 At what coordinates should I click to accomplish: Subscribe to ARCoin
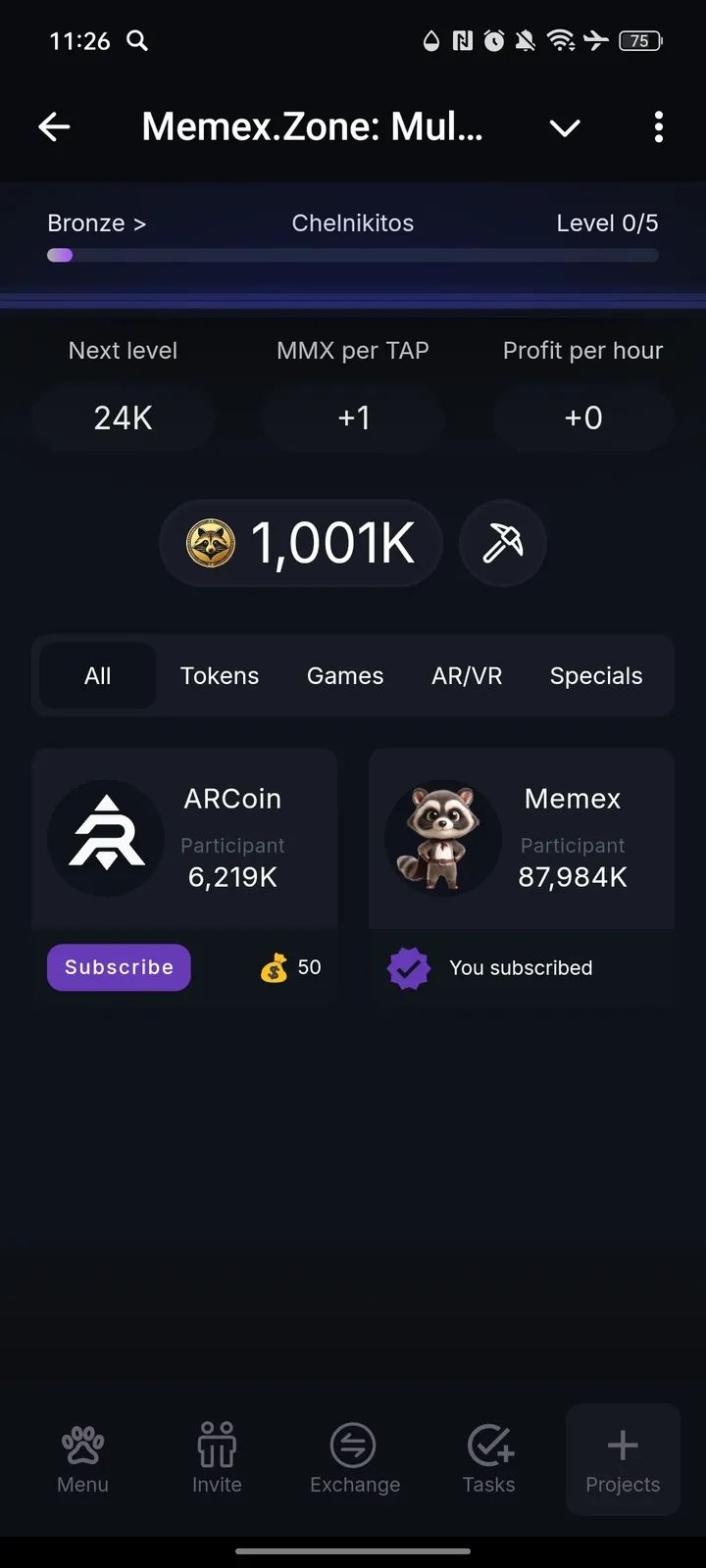coord(119,967)
